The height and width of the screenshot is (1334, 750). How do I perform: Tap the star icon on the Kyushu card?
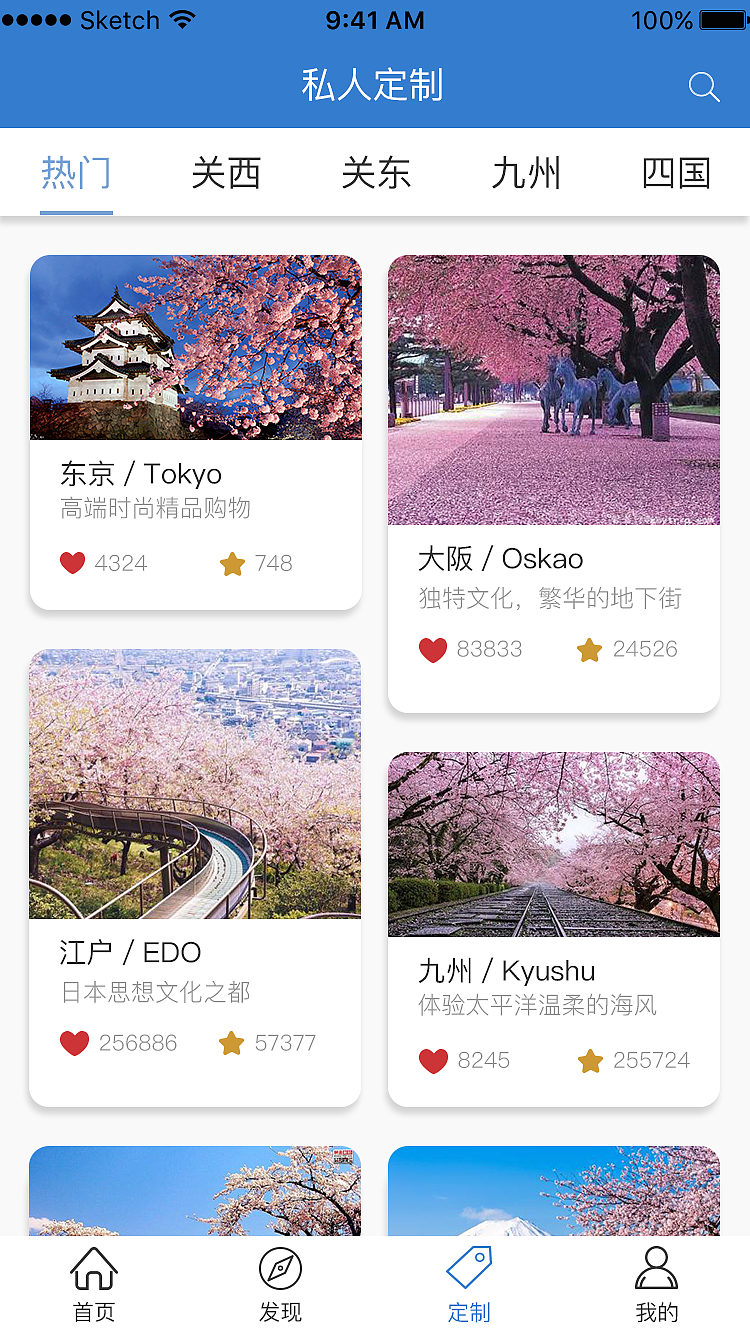click(x=591, y=1060)
